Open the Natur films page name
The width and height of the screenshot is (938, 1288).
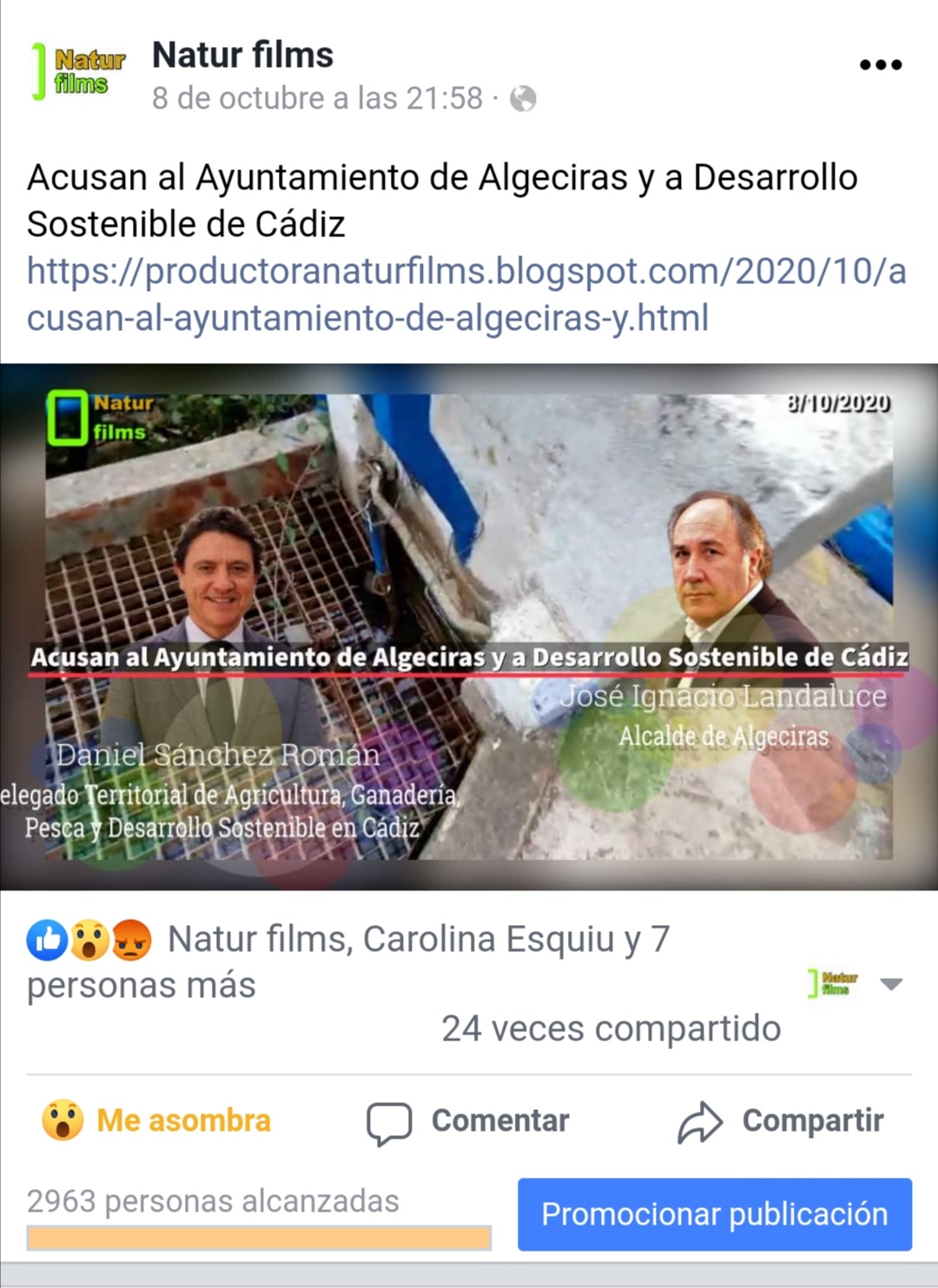click(242, 56)
